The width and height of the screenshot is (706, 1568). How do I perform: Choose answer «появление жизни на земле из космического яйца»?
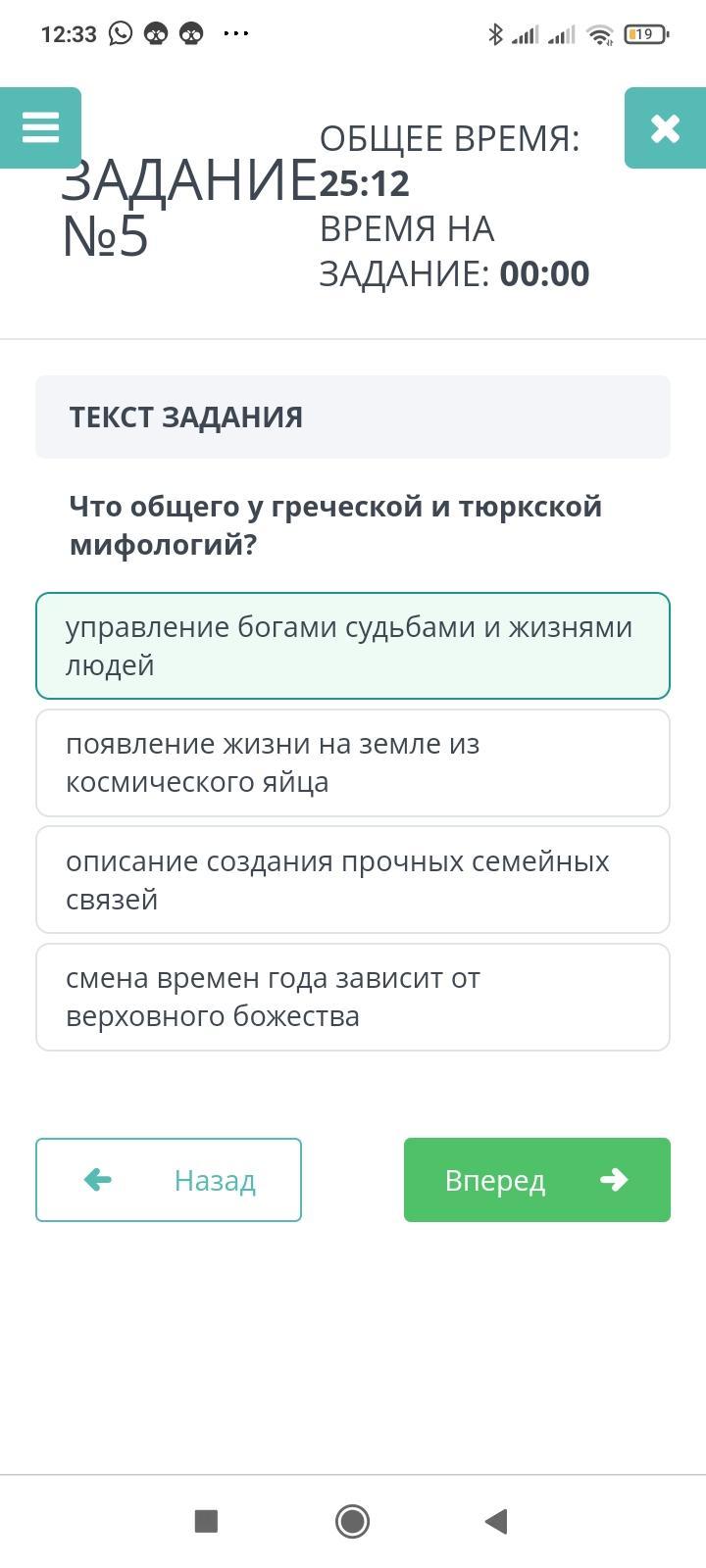point(353,762)
